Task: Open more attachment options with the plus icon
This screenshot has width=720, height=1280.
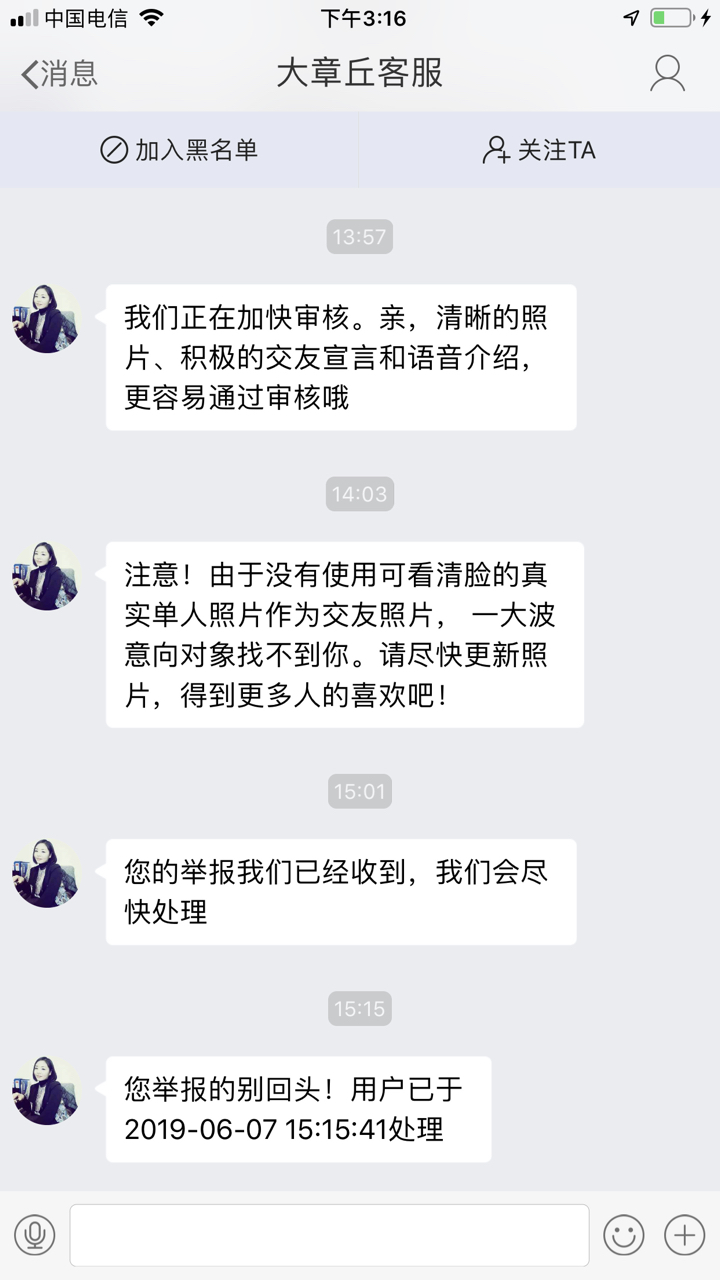Action: (x=685, y=1235)
